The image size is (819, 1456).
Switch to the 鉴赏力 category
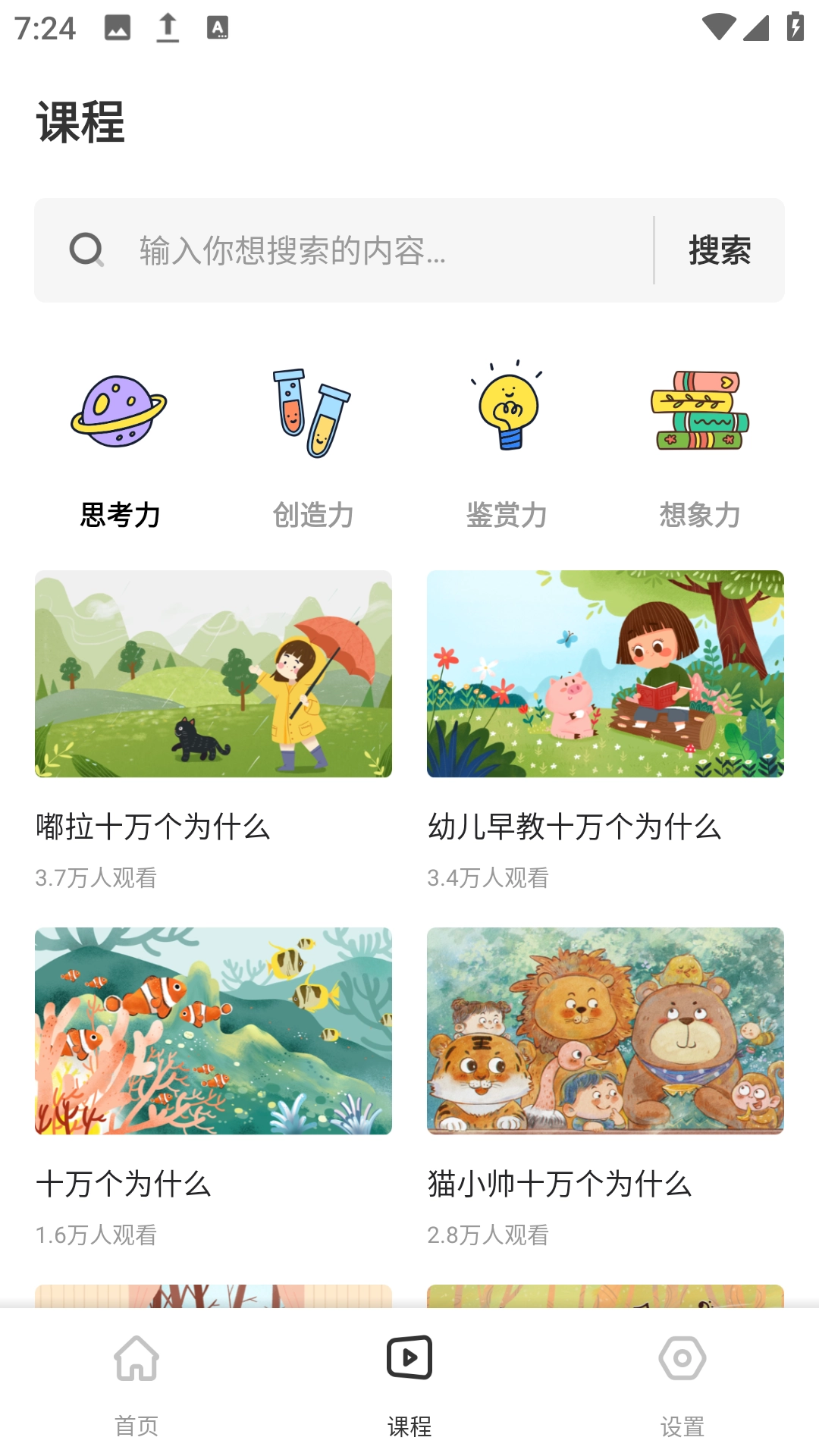pyautogui.click(x=507, y=447)
